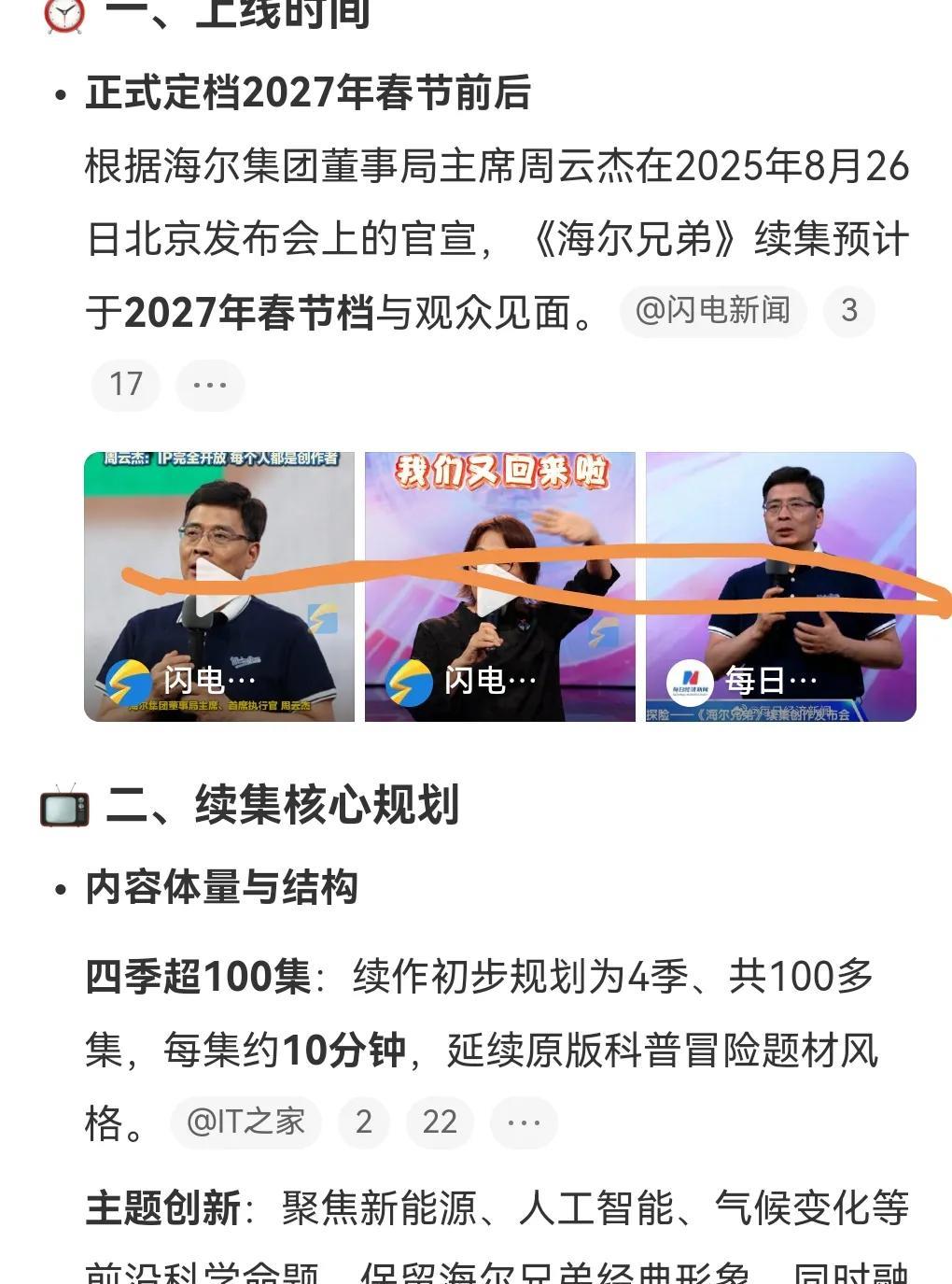Open the @闪电新闻 source citation
The image size is (952, 1284).
click(713, 311)
